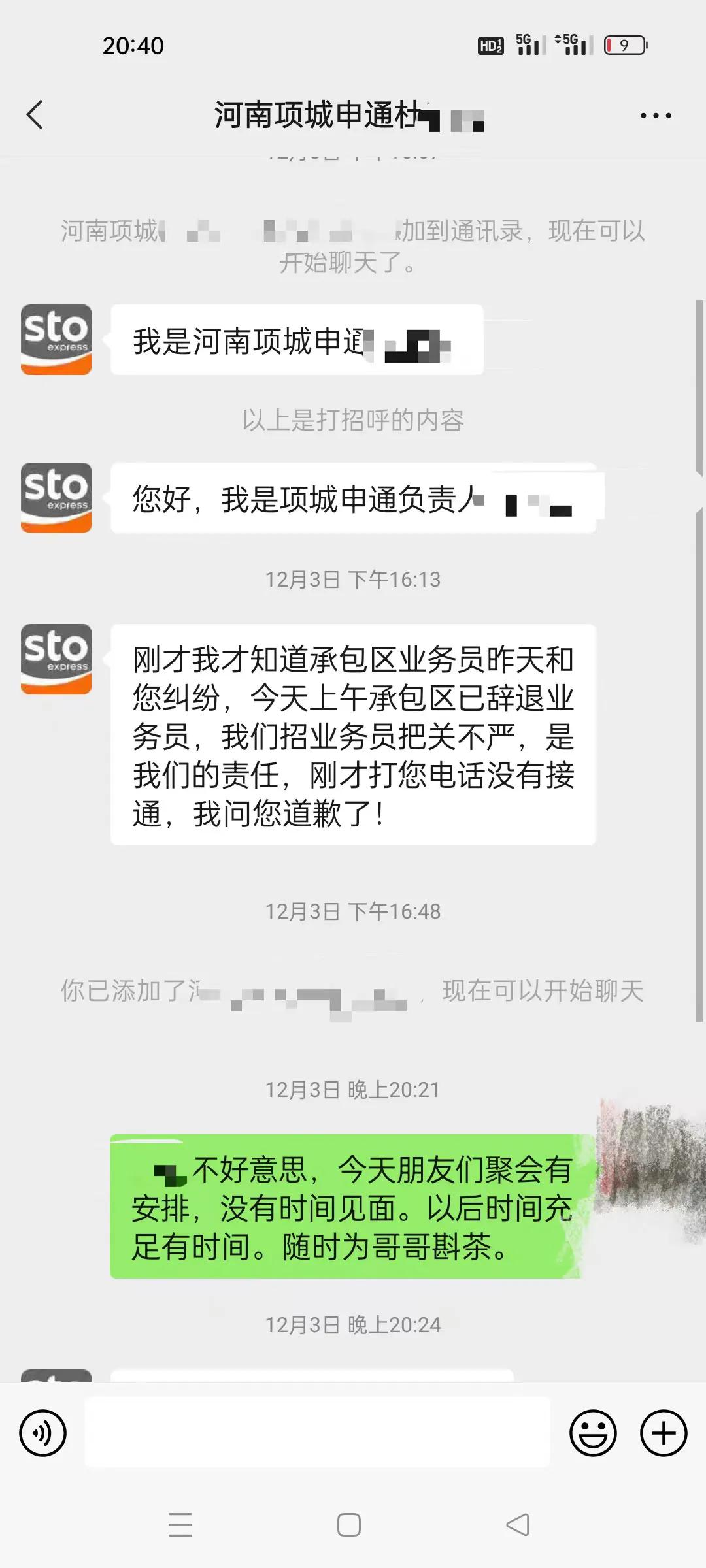The image size is (706, 1568).
Task: Open the system recent apps menu
Action: click(x=180, y=1526)
